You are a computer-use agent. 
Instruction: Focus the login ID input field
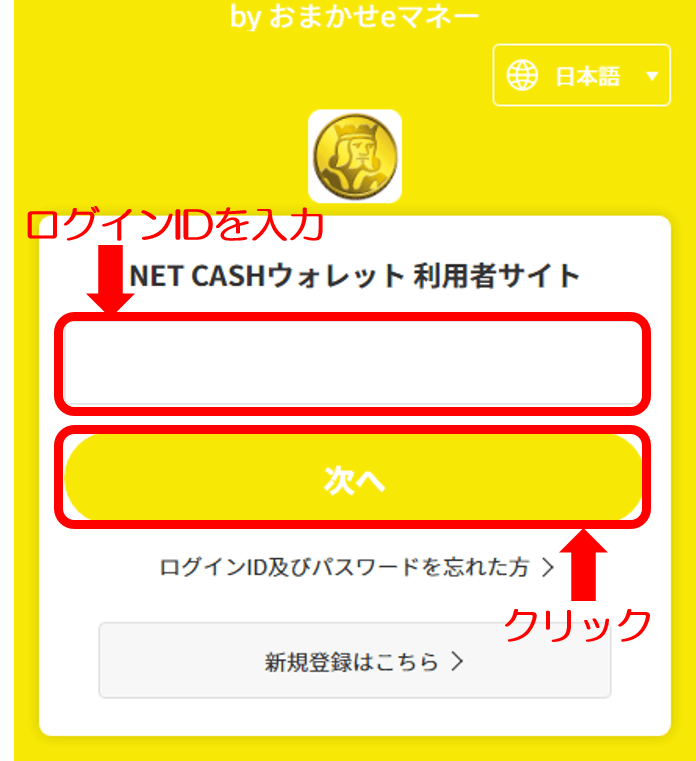pos(354,362)
